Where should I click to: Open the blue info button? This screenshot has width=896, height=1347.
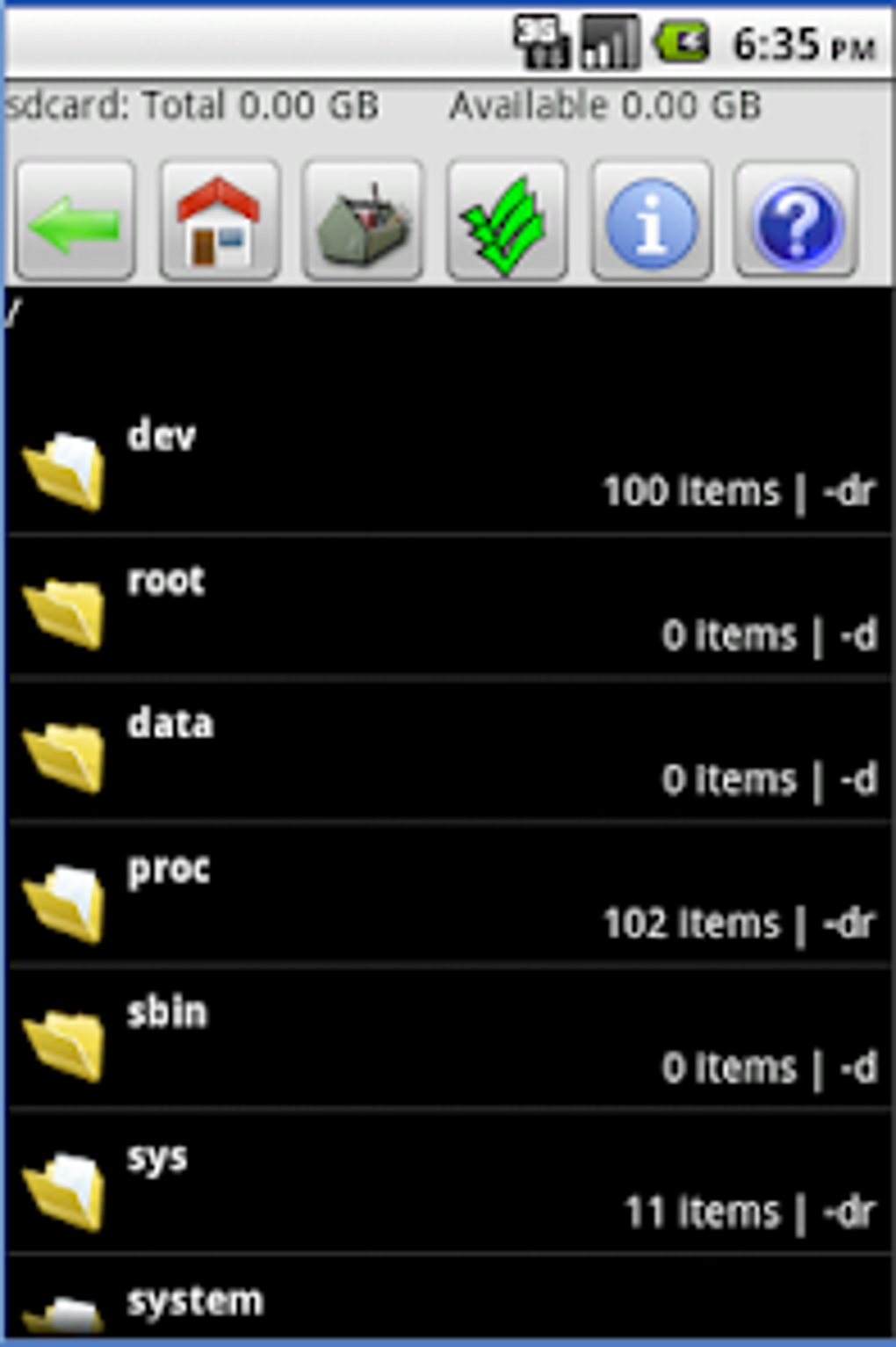(x=651, y=221)
